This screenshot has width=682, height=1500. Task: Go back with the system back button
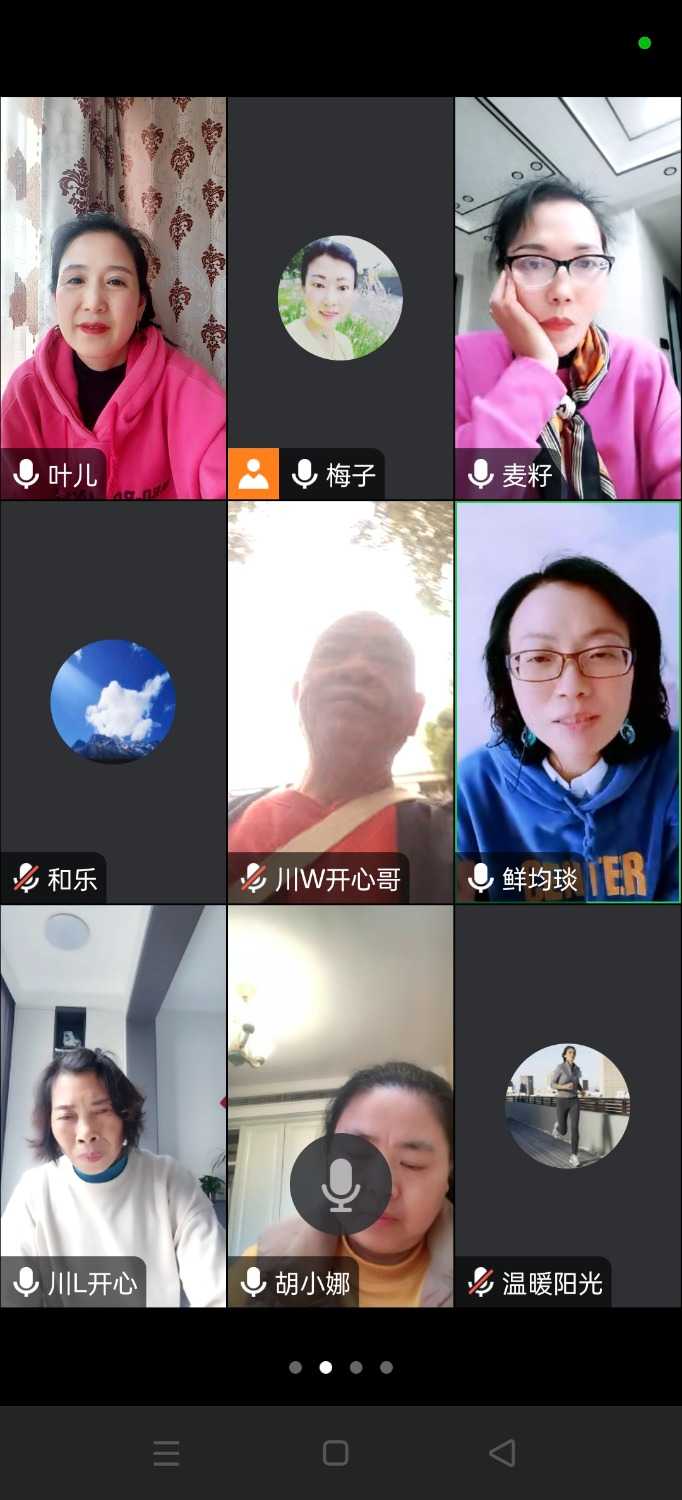click(502, 1453)
